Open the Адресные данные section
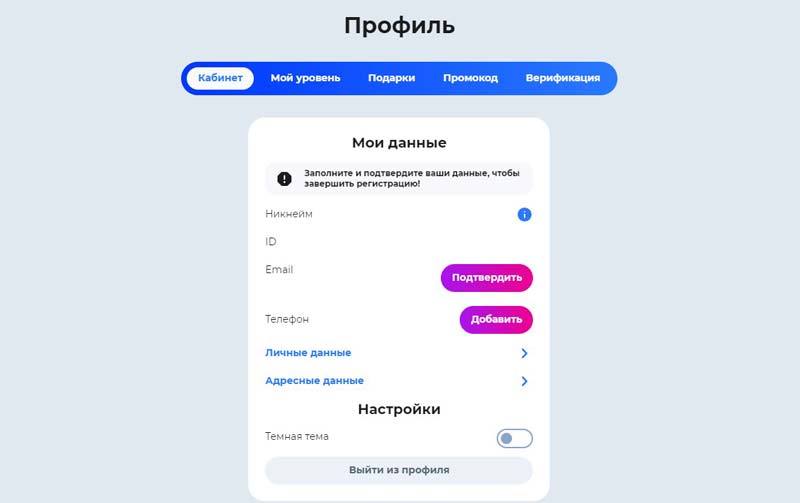 point(398,381)
